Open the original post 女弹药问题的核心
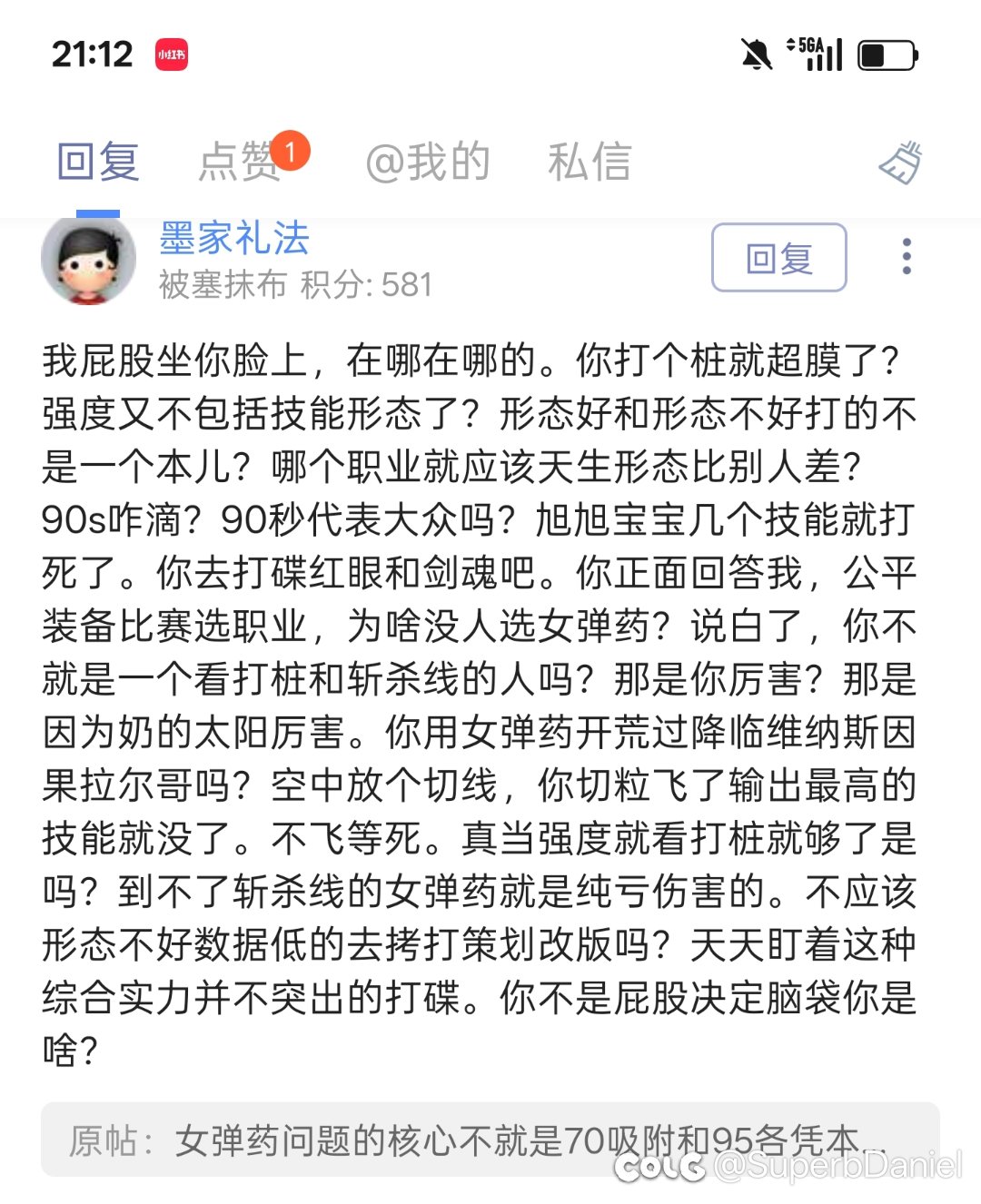This screenshot has width=981, height=1204. [x=490, y=1140]
